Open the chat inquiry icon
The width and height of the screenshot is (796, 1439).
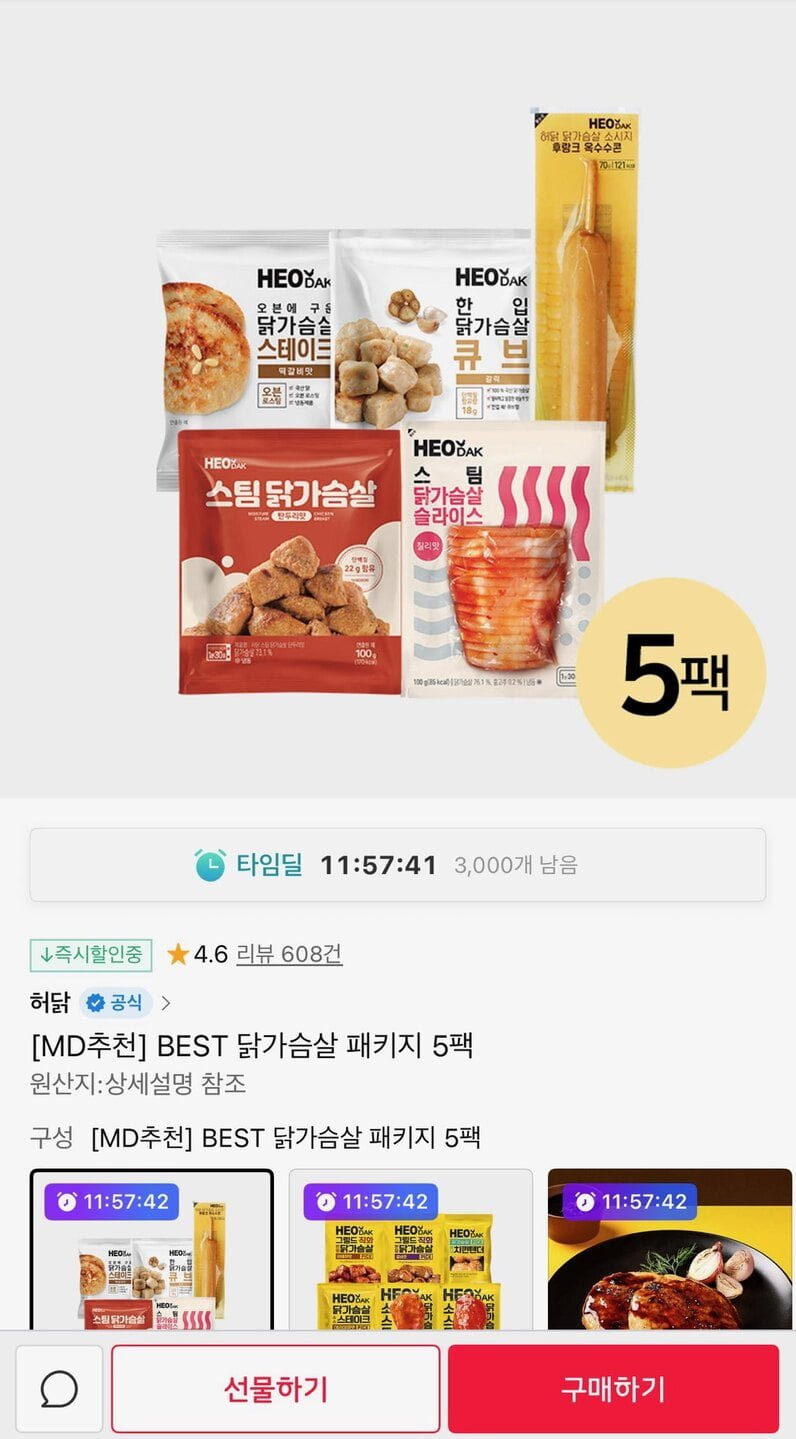click(59, 1388)
